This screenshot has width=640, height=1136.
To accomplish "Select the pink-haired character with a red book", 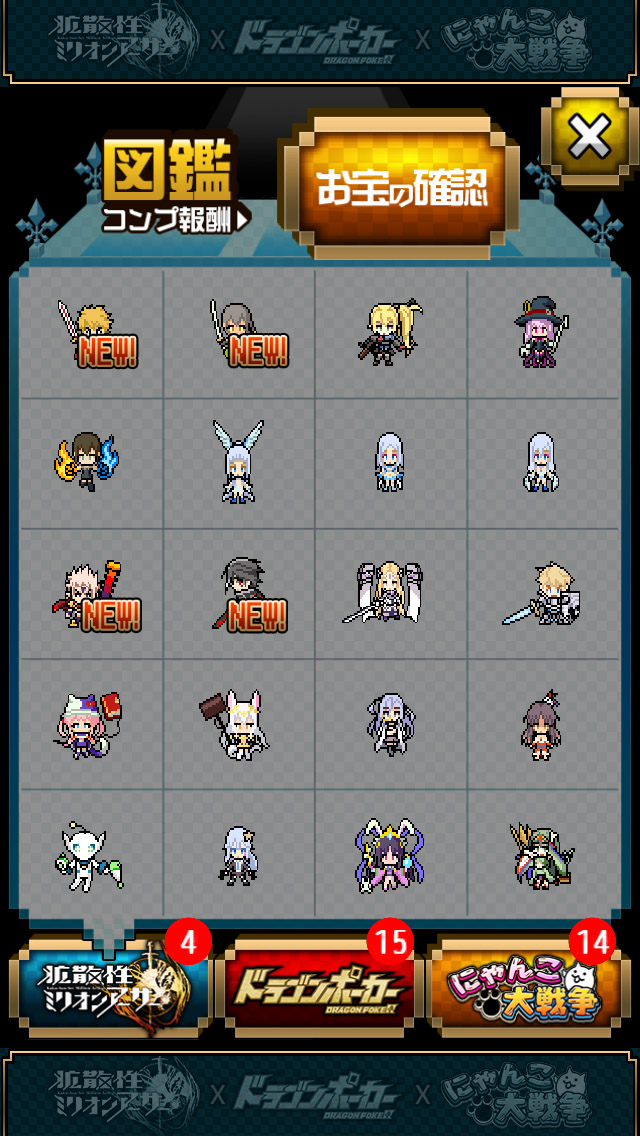I will click(88, 723).
